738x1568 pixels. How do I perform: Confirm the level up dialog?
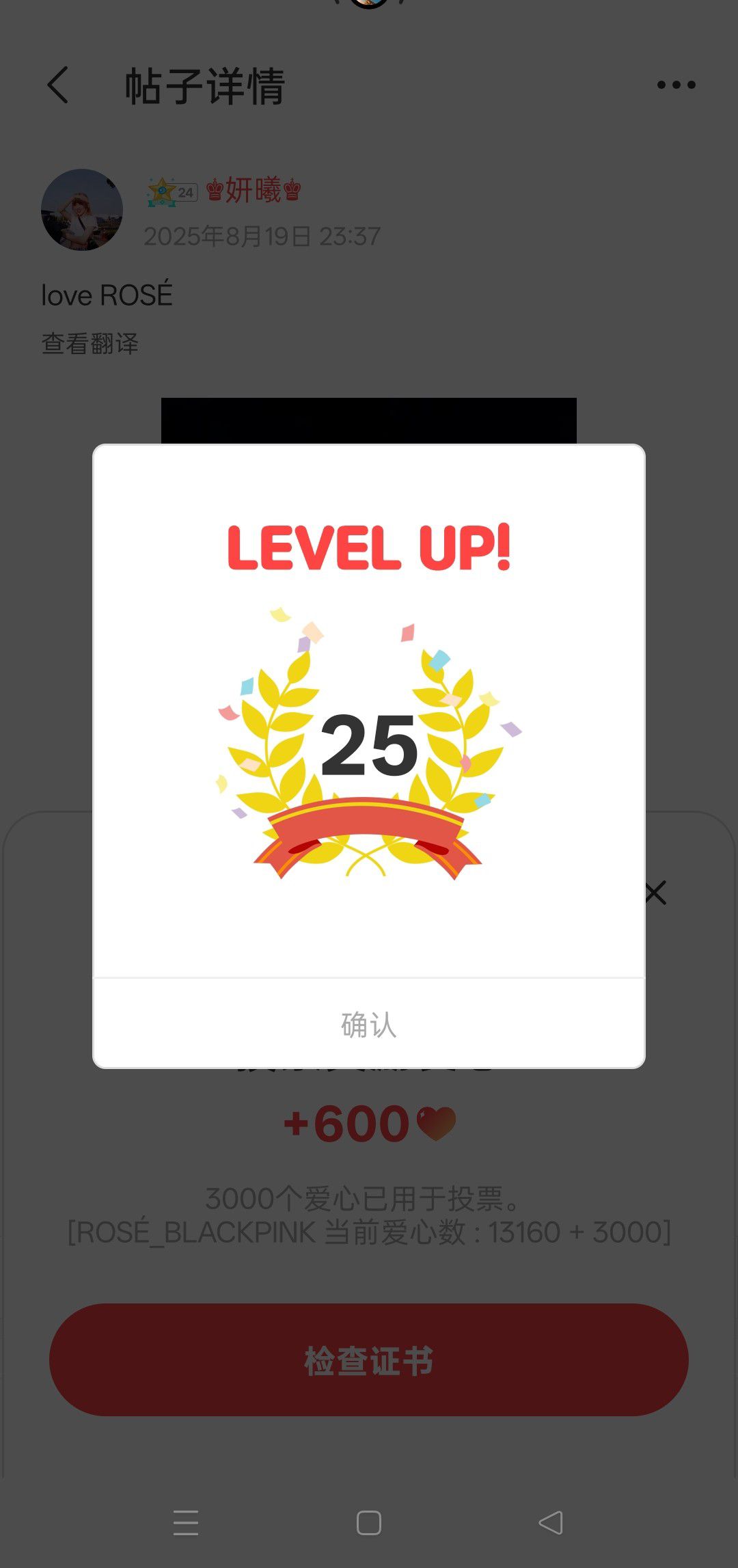tap(369, 1024)
